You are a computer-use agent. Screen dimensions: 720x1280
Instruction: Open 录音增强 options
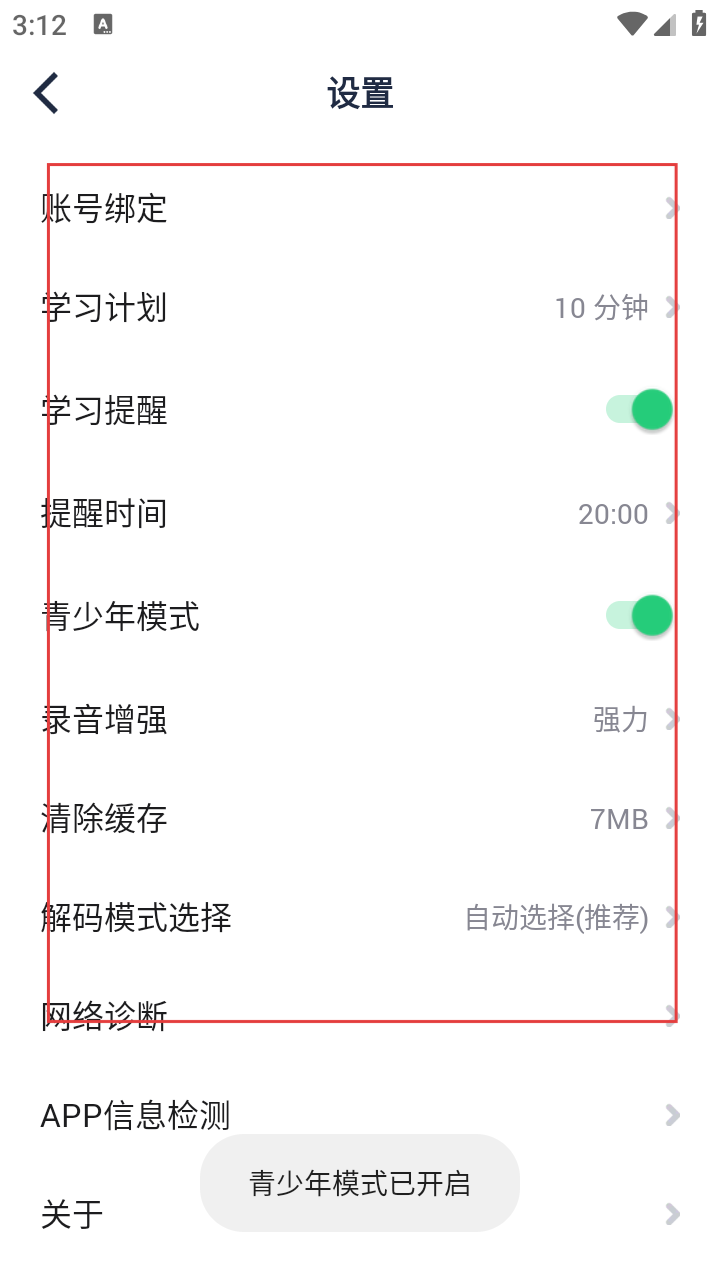(x=360, y=720)
